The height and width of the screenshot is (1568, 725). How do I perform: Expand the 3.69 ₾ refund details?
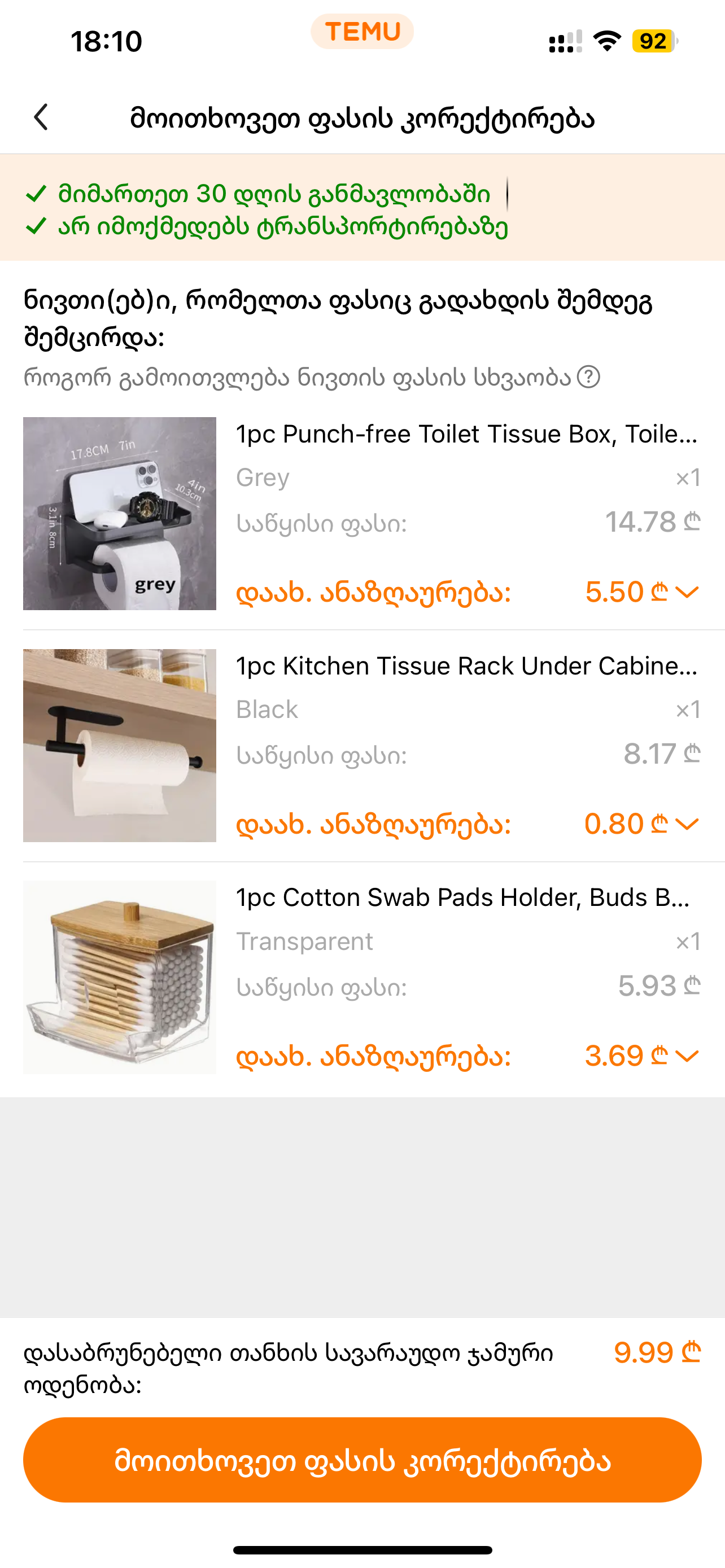687,1056
